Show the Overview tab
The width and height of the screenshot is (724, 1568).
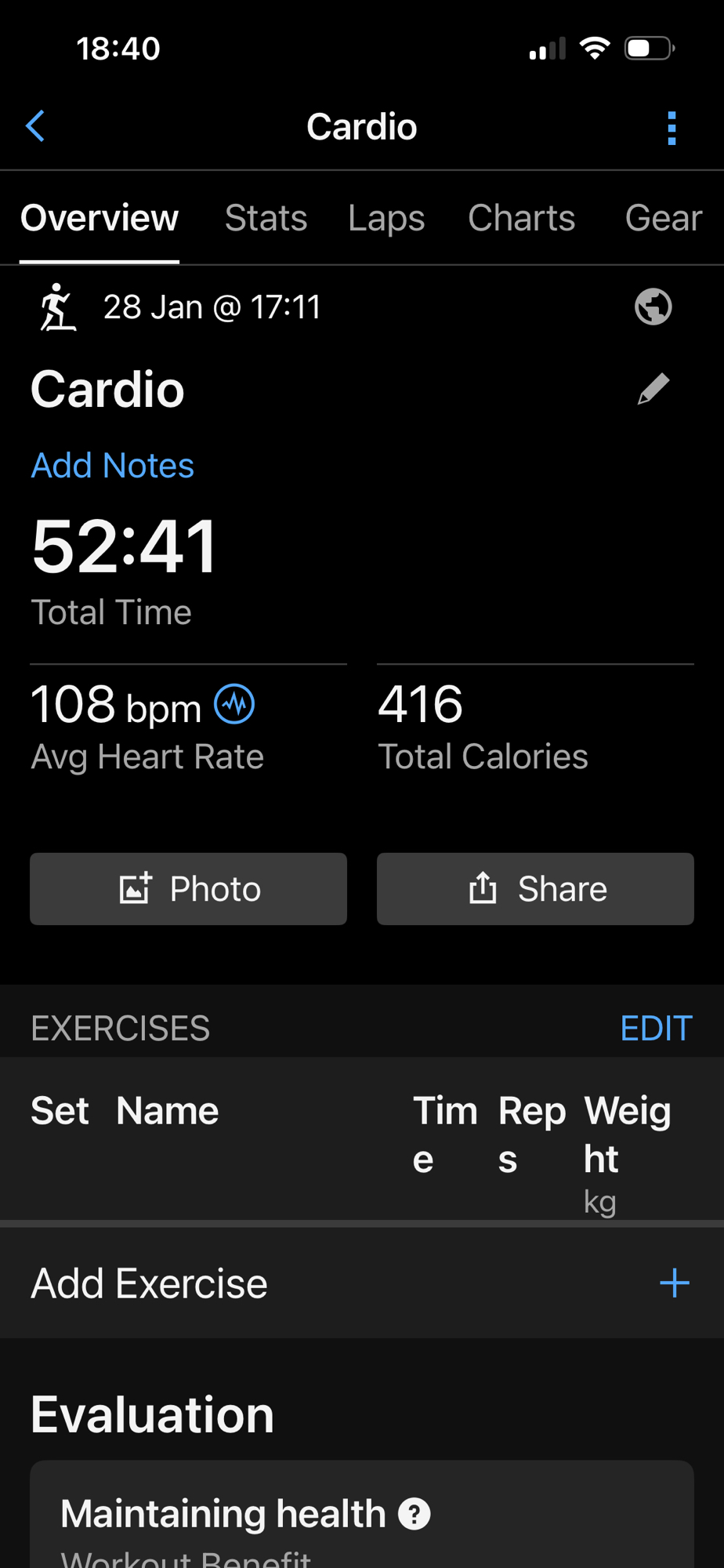[x=100, y=218]
